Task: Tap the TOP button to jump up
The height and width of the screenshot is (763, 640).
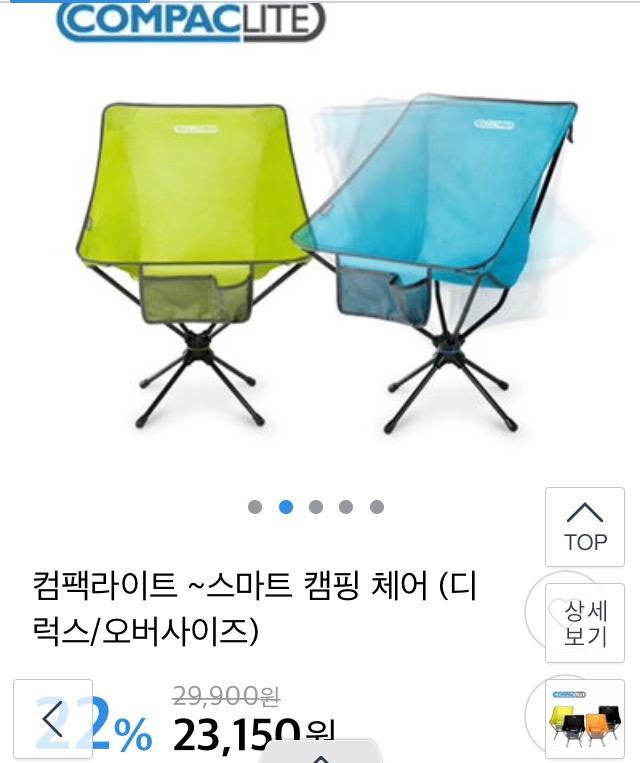Action: (x=585, y=527)
